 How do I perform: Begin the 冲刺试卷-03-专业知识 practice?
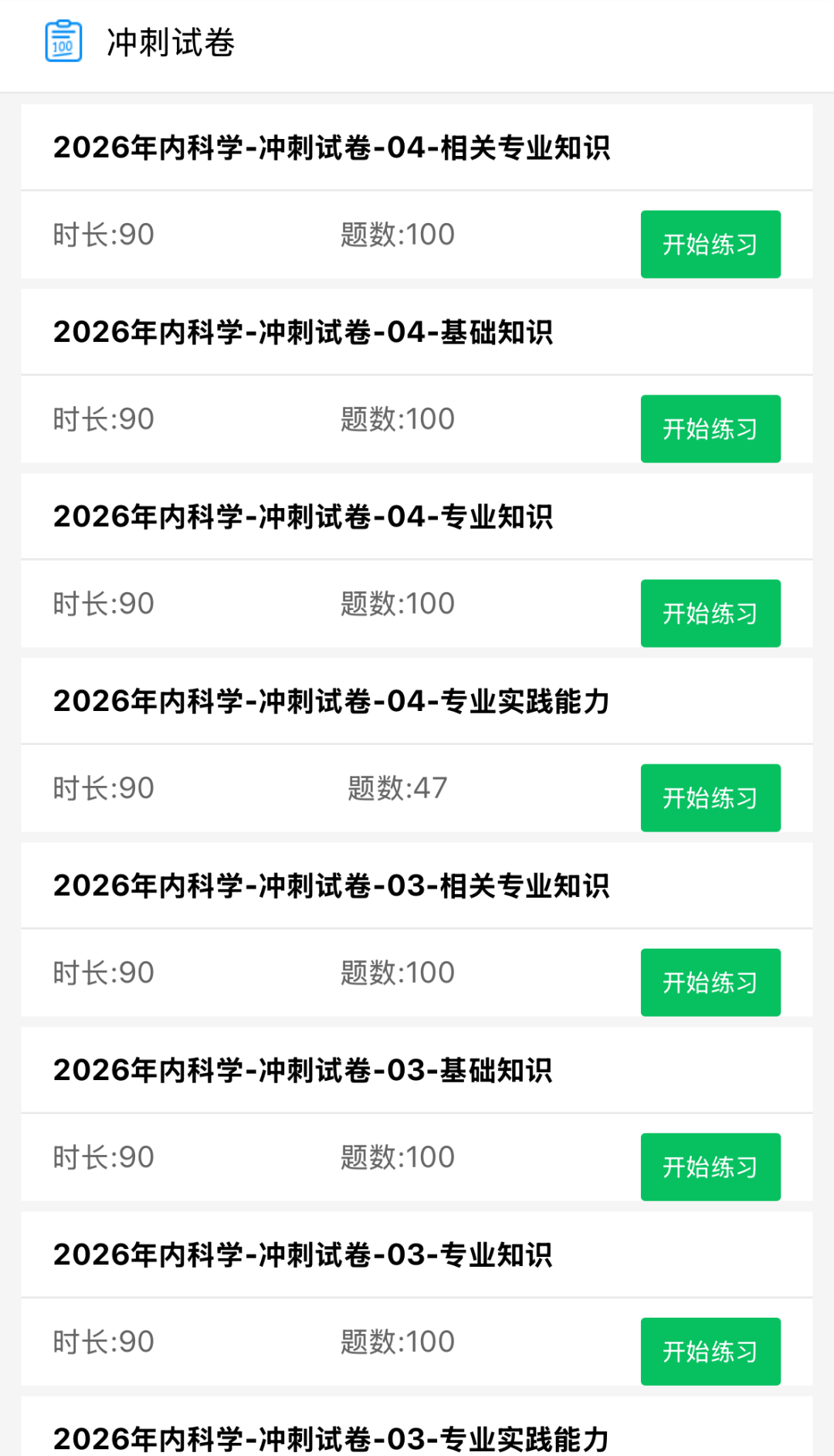pyautogui.click(x=710, y=1351)
